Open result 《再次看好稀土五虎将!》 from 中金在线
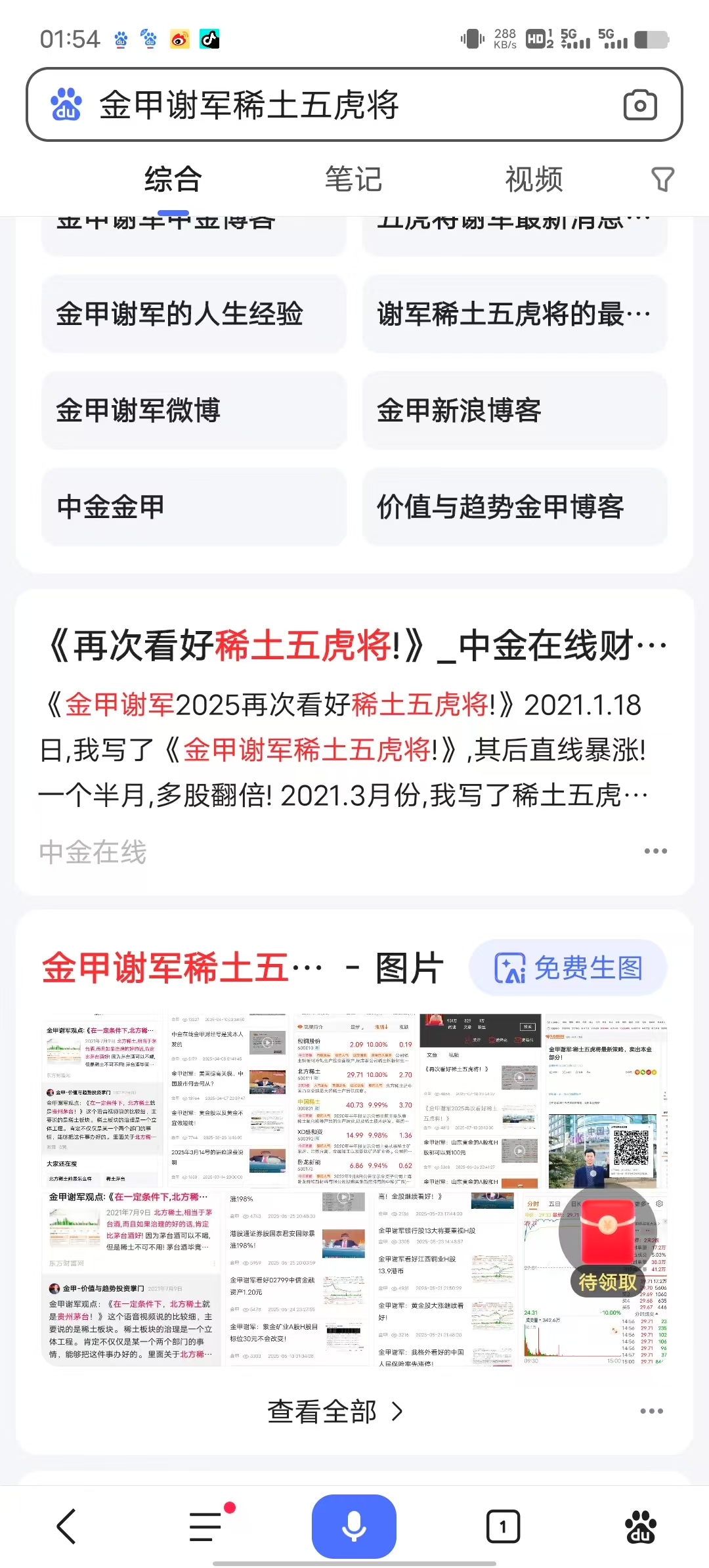This screenshot has width=709, height=1568. click(x=354, y=646)
